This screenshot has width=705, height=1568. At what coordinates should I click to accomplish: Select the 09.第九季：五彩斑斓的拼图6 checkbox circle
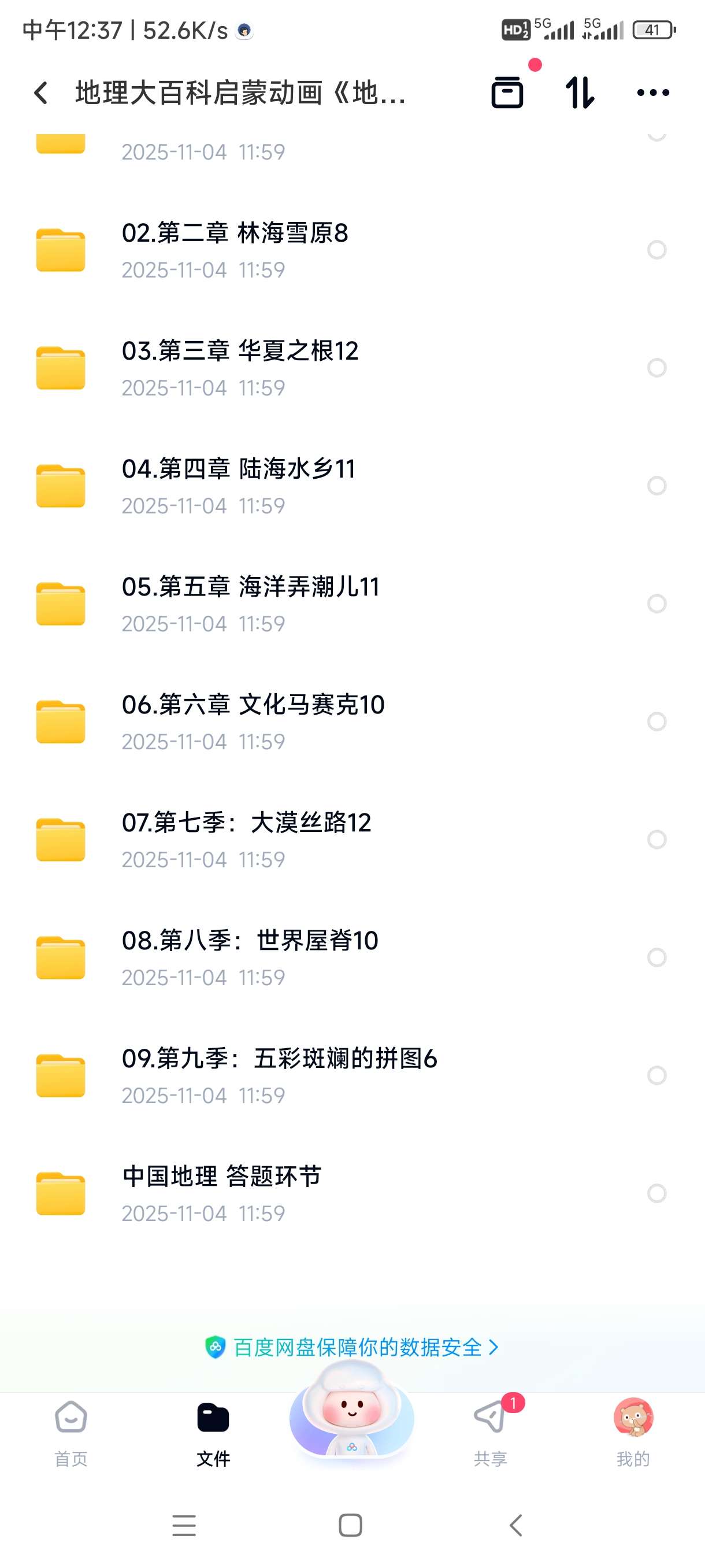(656, 1075)
